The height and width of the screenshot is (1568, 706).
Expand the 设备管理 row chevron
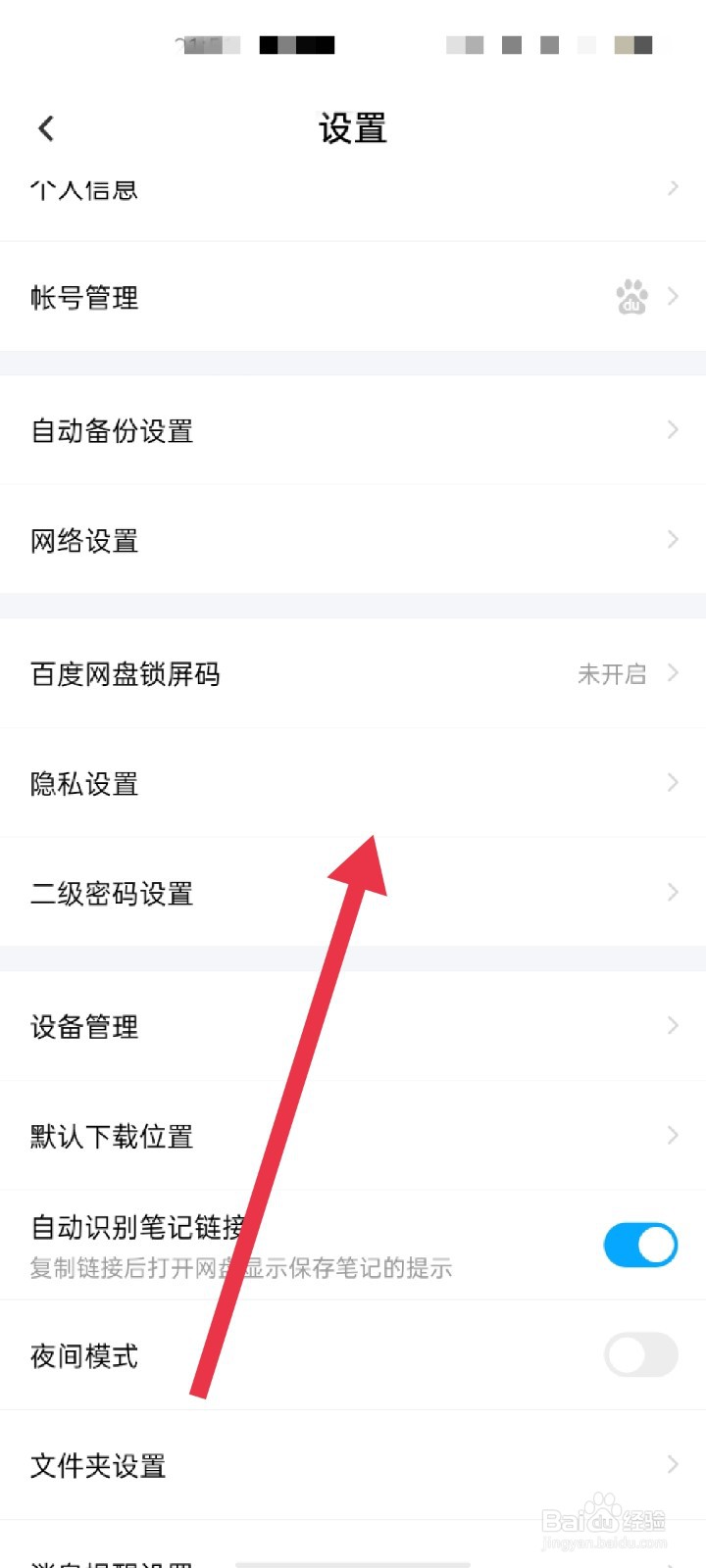click(x=673, y=1026)
